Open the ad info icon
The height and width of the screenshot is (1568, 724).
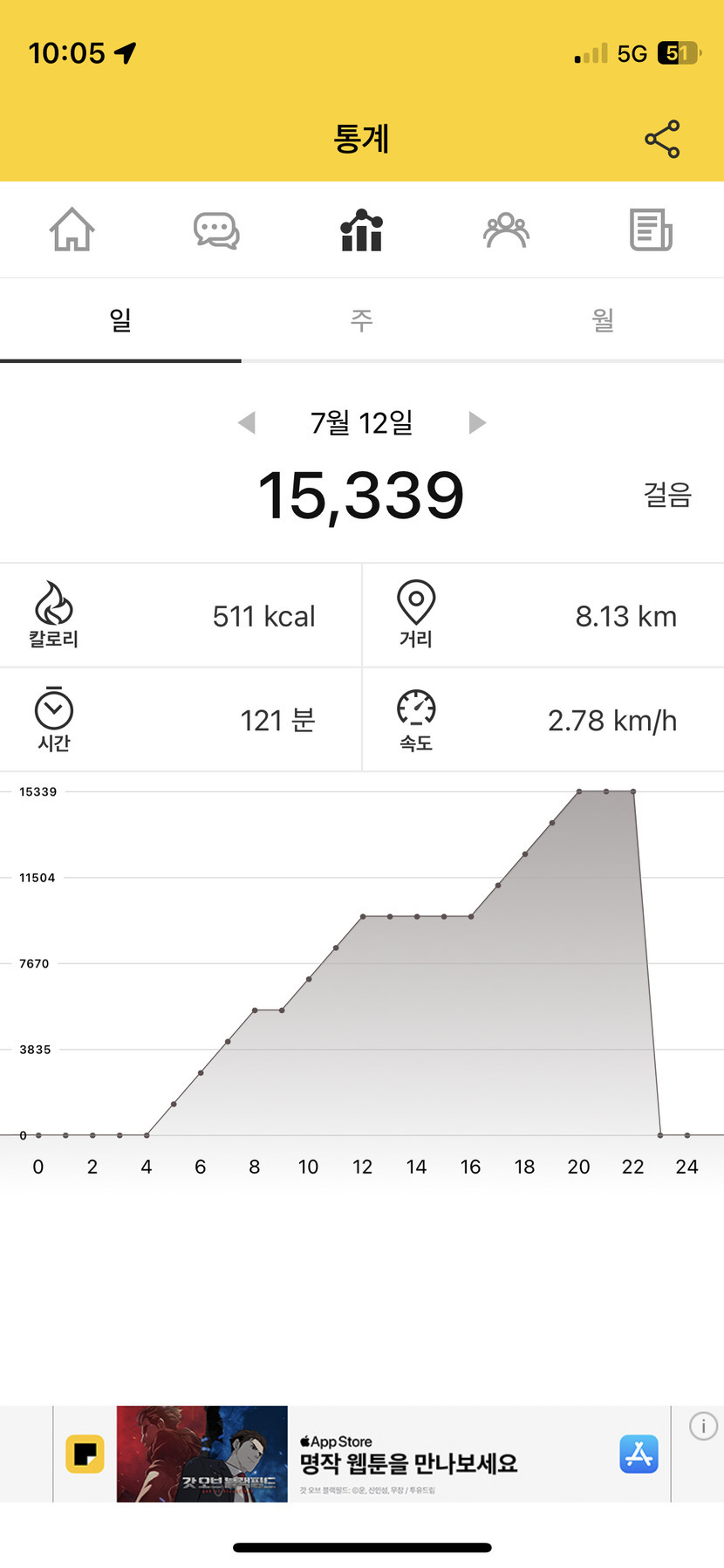tap(703, 1426)
